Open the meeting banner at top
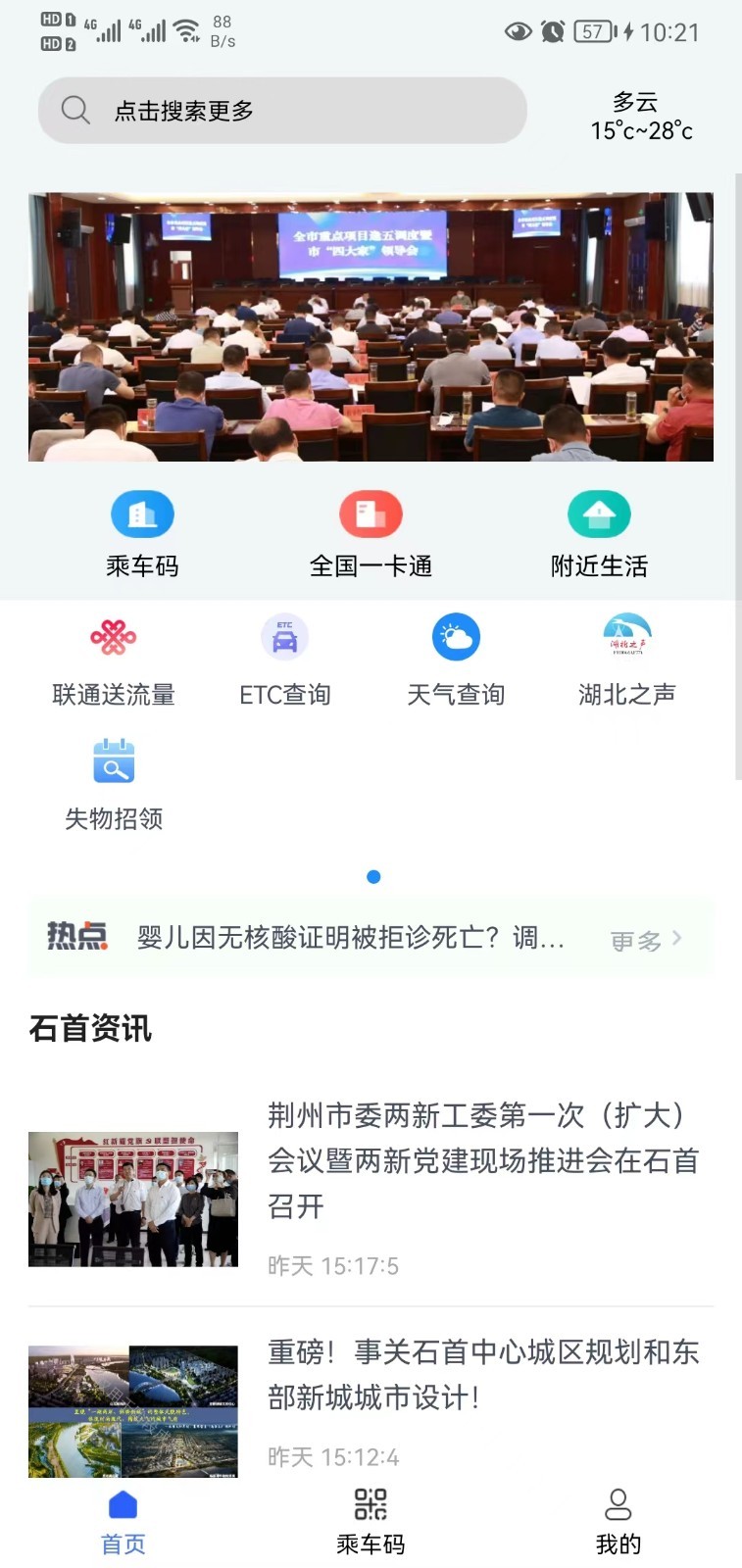 point(371,326)
